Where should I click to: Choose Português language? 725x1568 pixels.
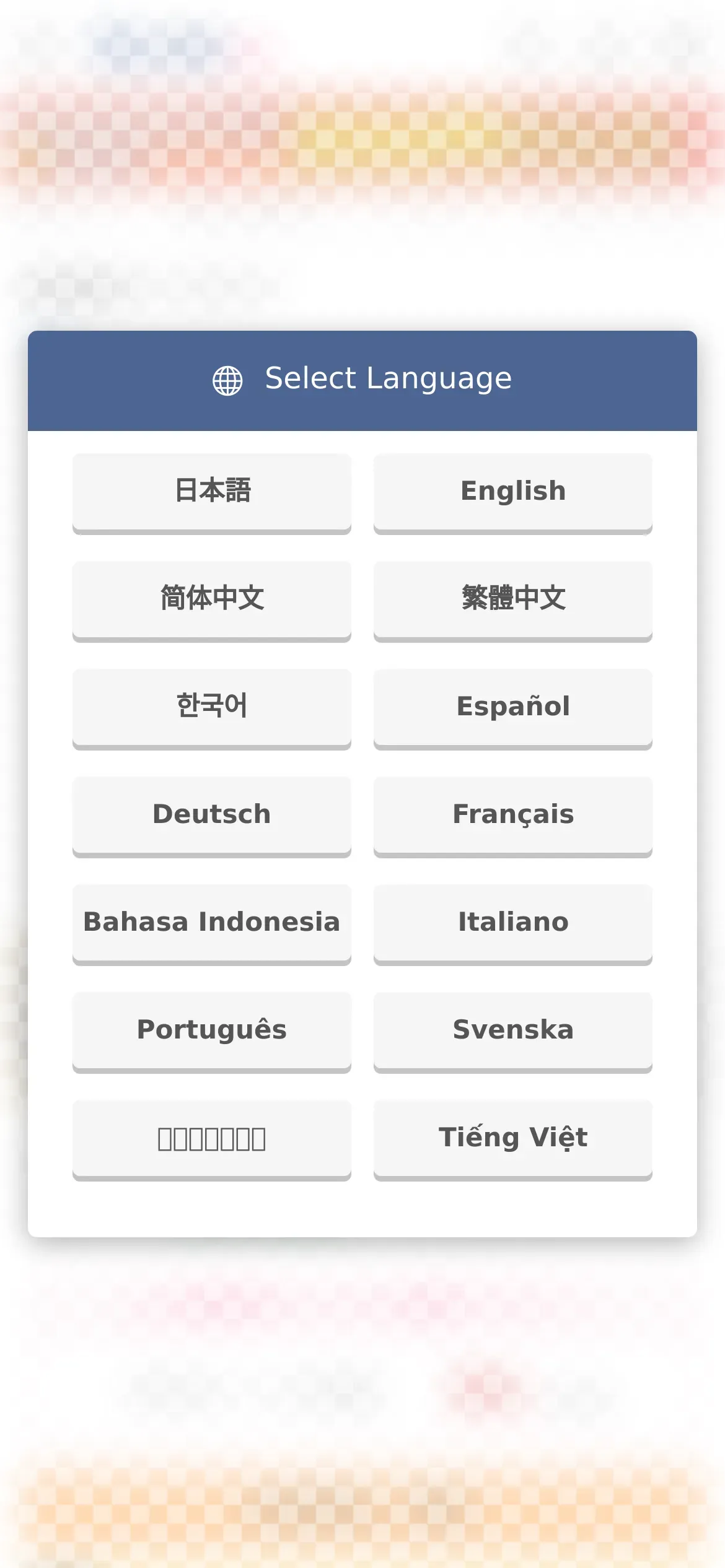tap(212, 1032)
